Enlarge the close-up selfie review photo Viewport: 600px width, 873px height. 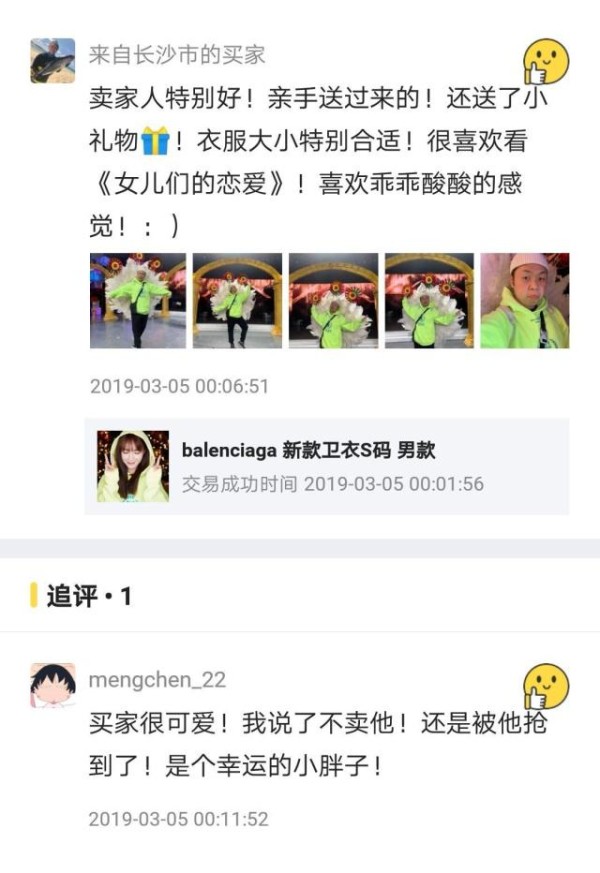point(524,301)
